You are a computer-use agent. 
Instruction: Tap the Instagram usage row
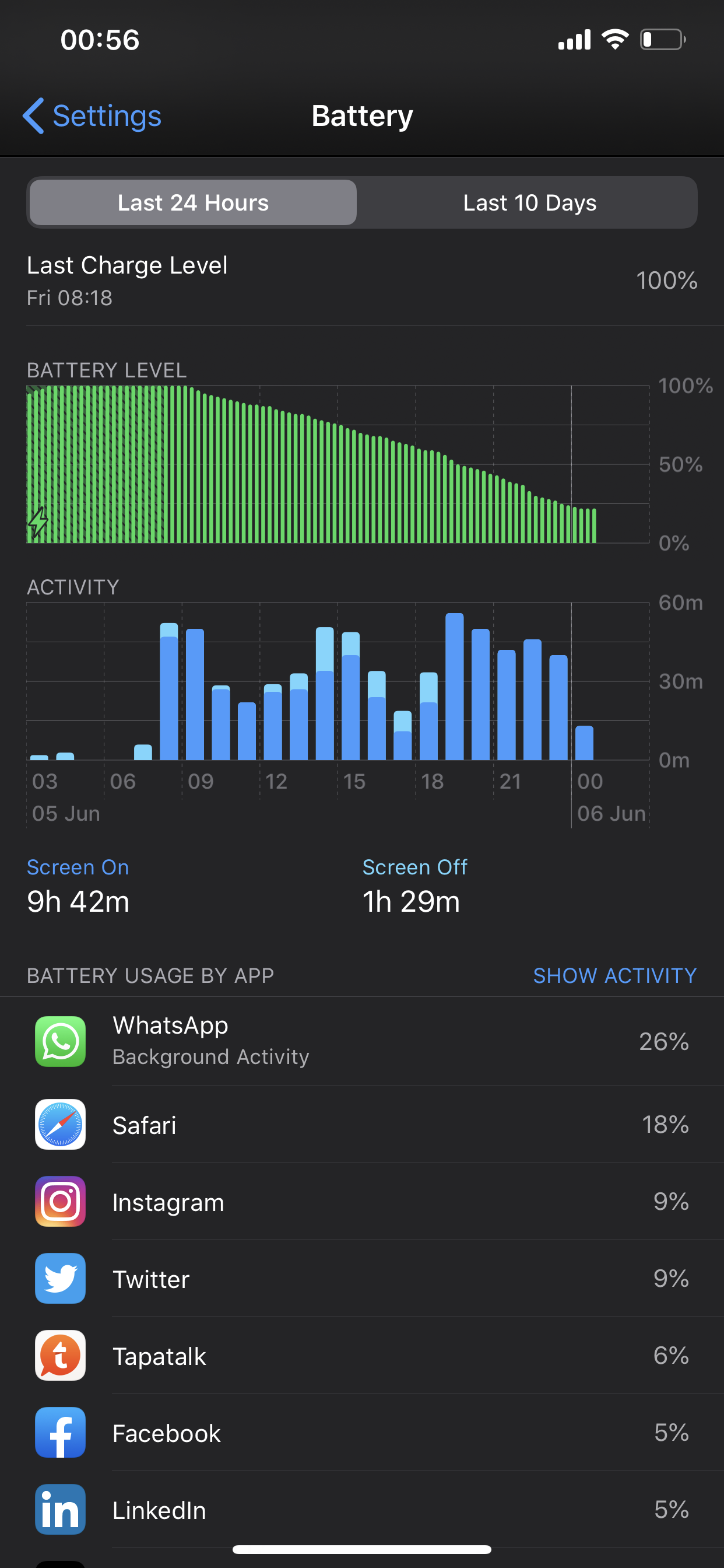pos(361,1202)
